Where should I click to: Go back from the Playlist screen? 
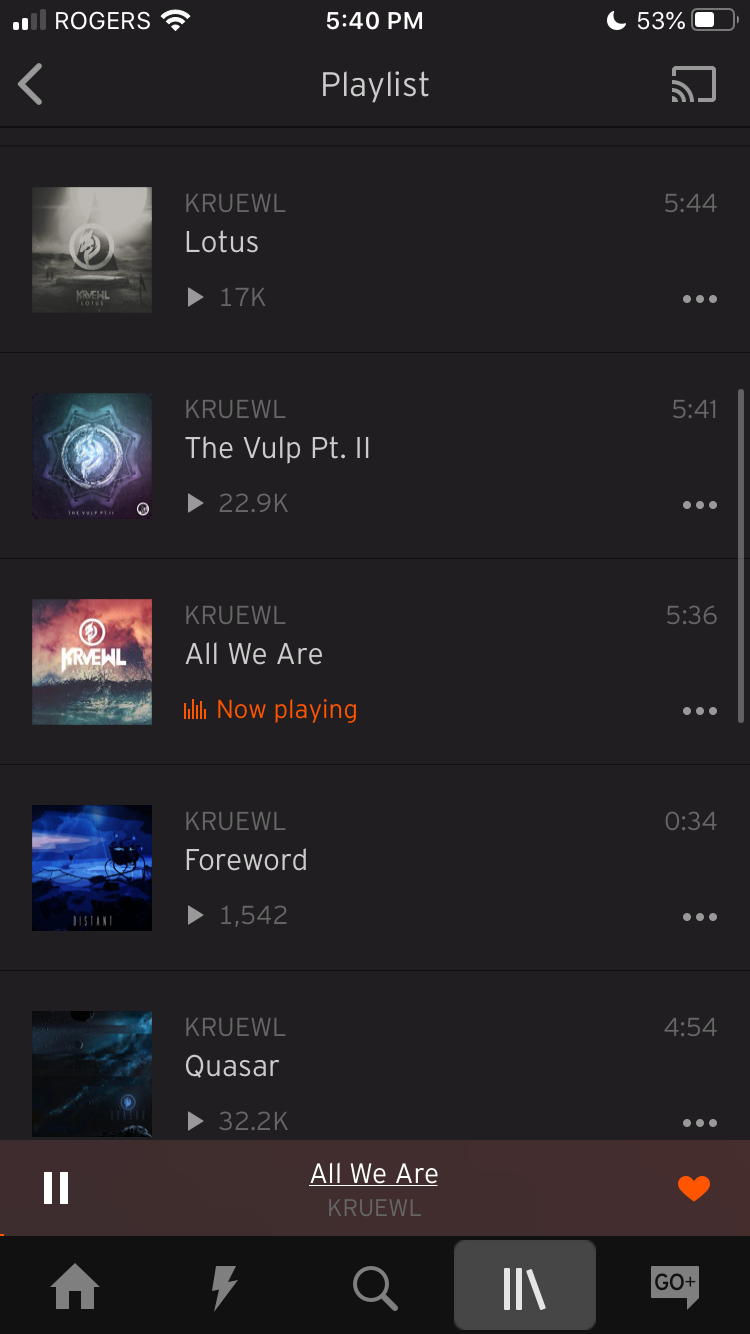pyautogui.click(x=31, y=85)
